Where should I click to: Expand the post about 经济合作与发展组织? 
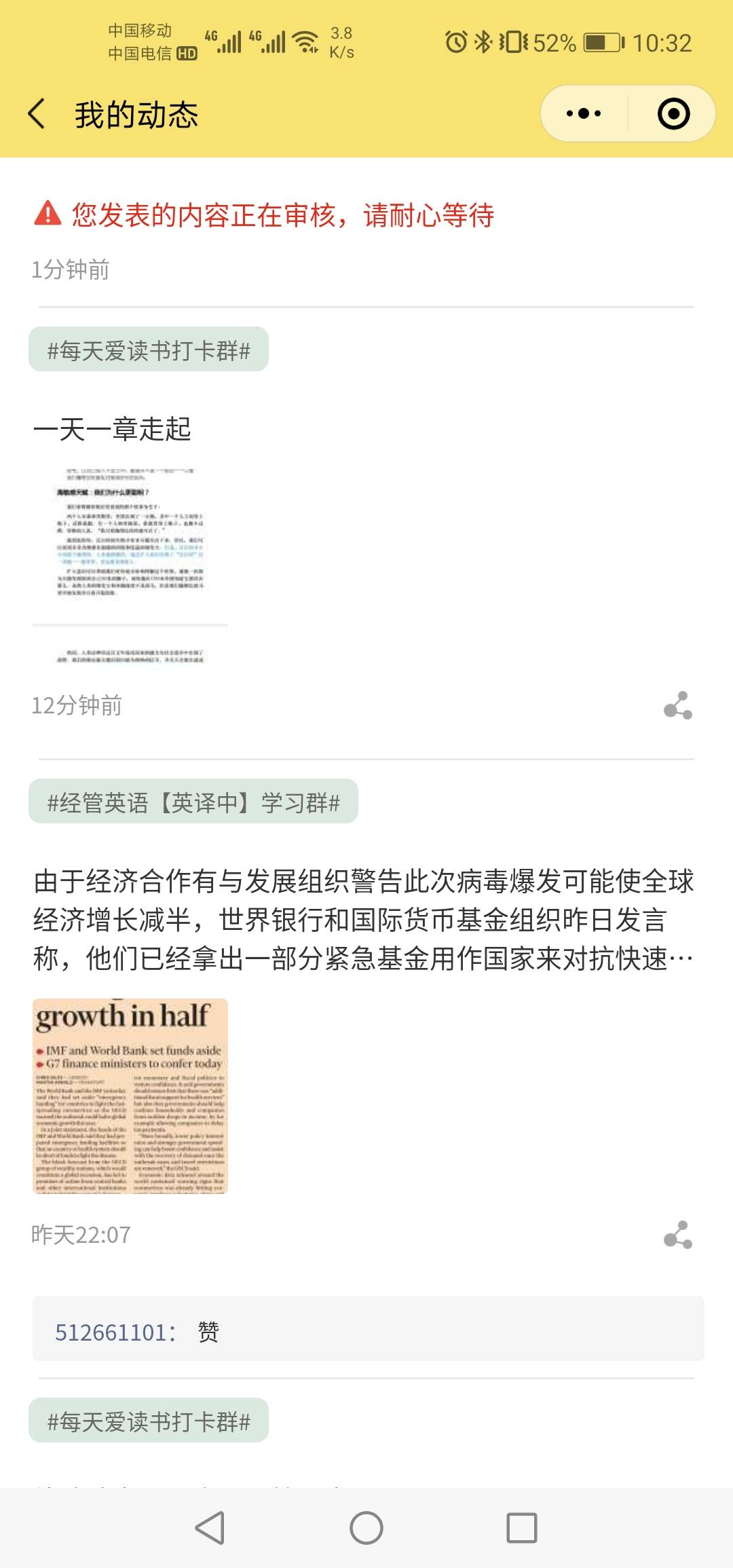tap(364, 920)
